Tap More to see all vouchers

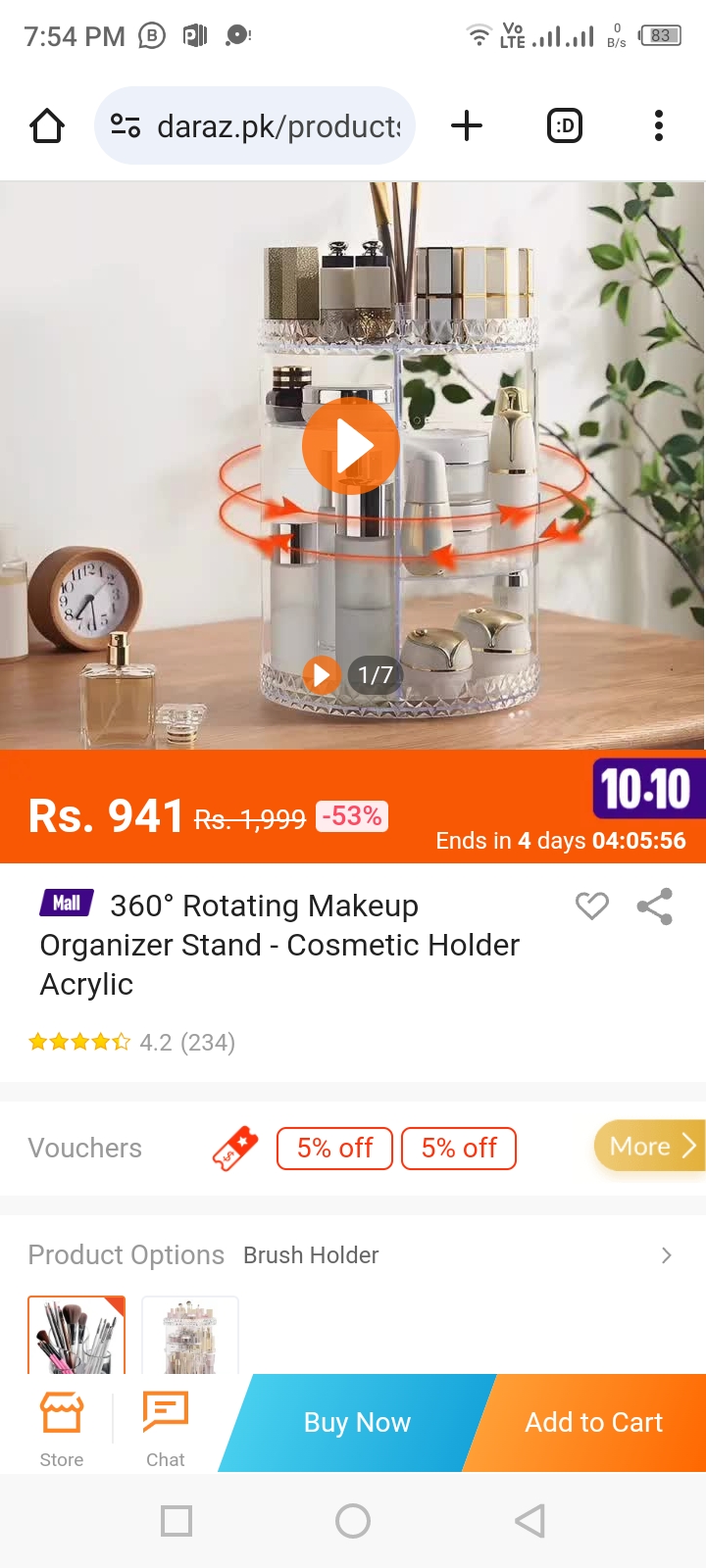[649, 1146]
